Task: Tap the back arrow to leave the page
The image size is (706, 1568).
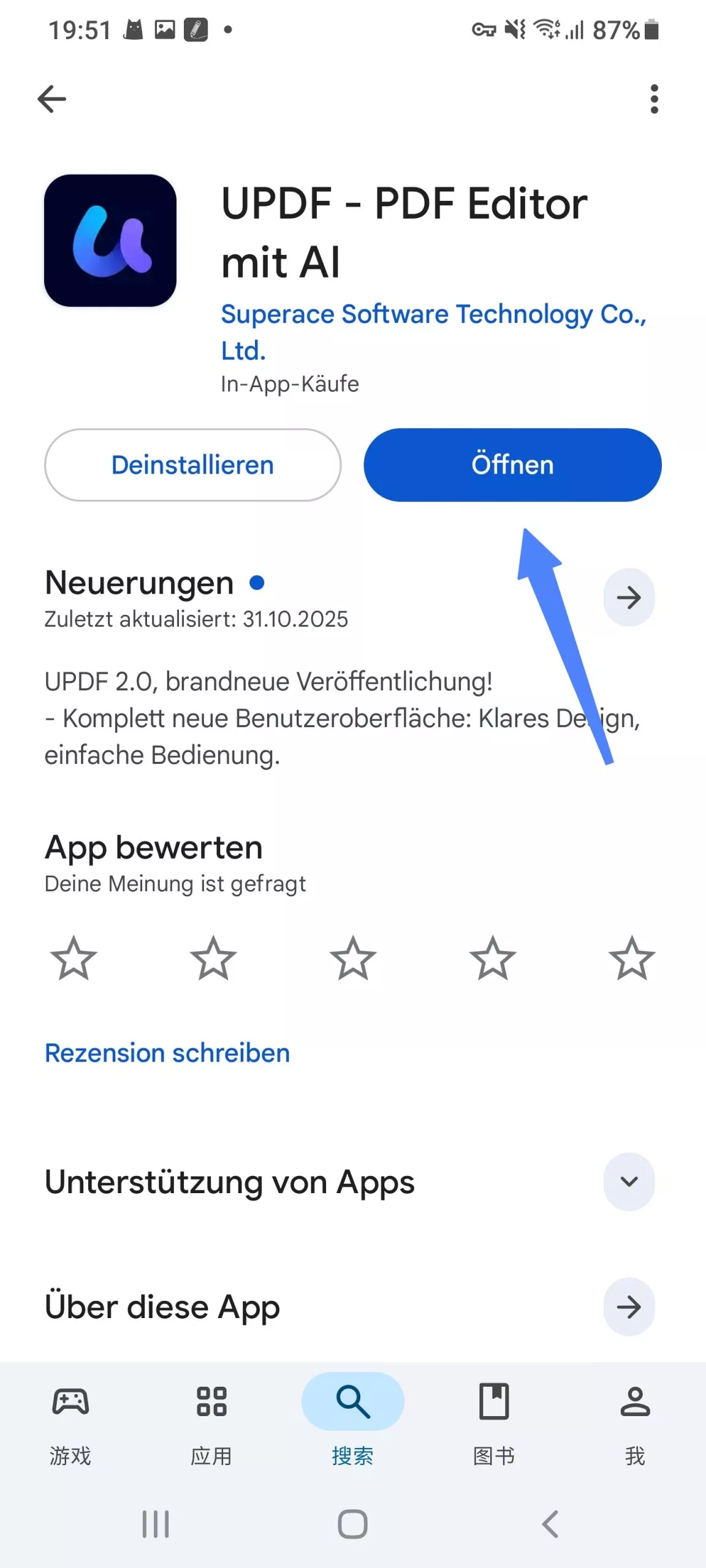Action: coord(51,98)
